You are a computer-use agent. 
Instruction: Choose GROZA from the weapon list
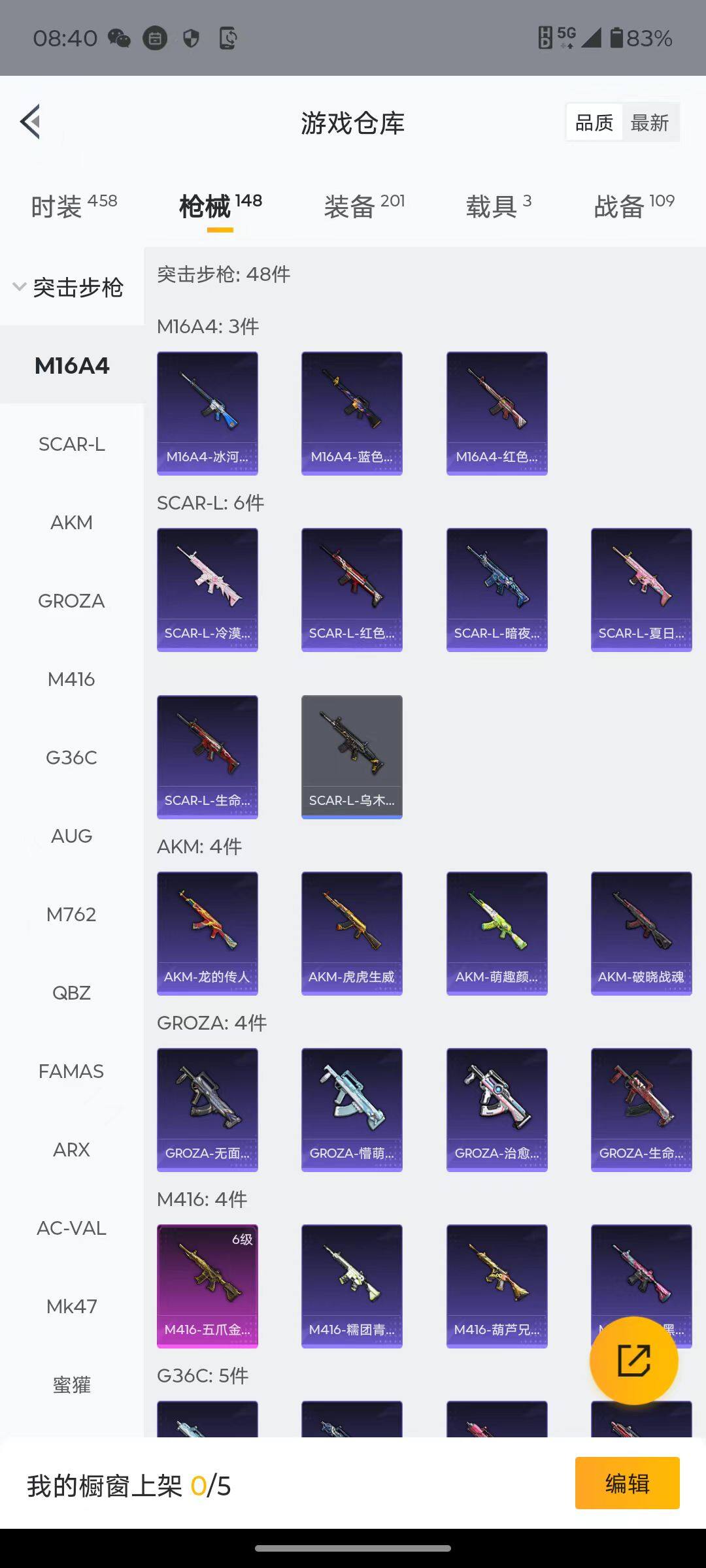(71, 601)
